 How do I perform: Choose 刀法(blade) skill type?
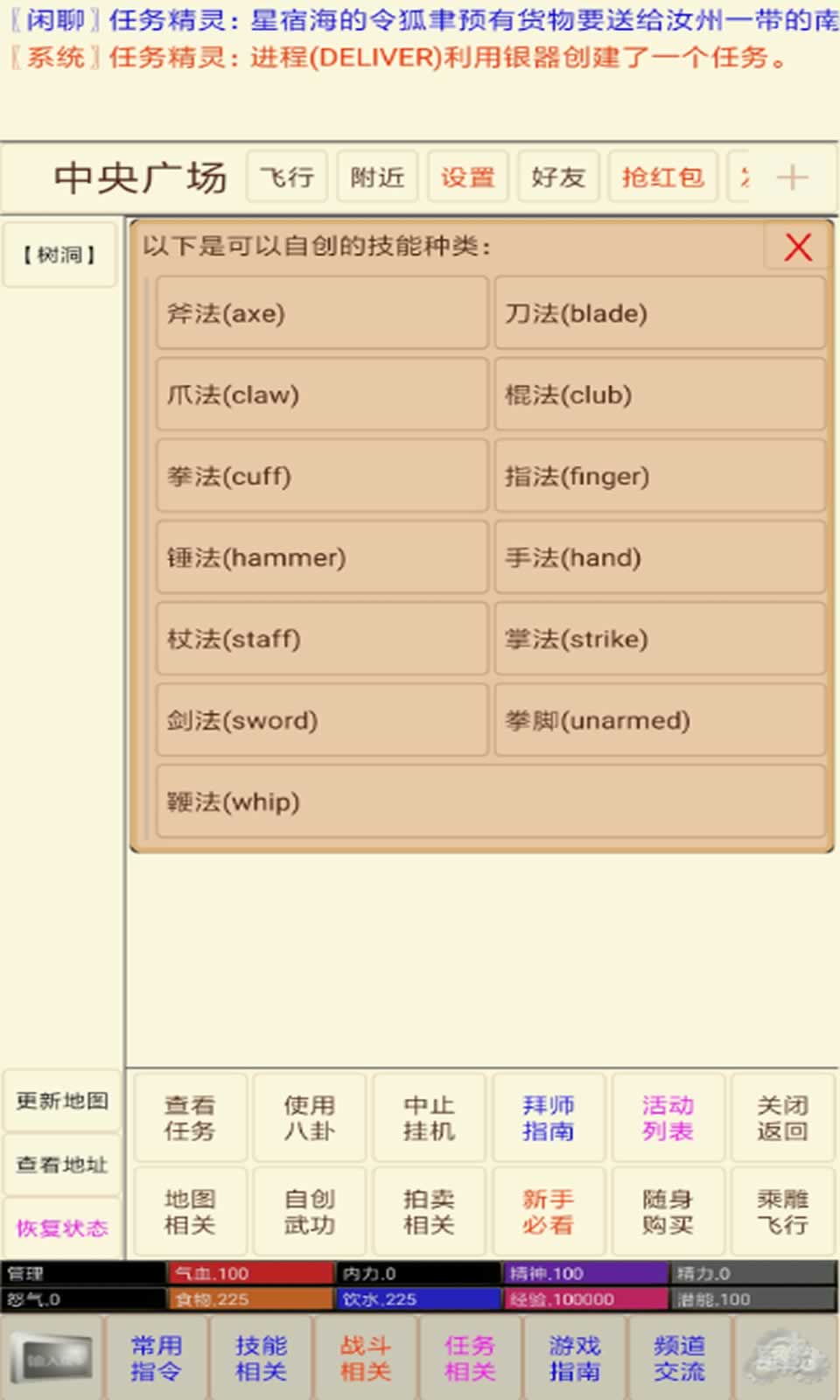click(660, 313)
